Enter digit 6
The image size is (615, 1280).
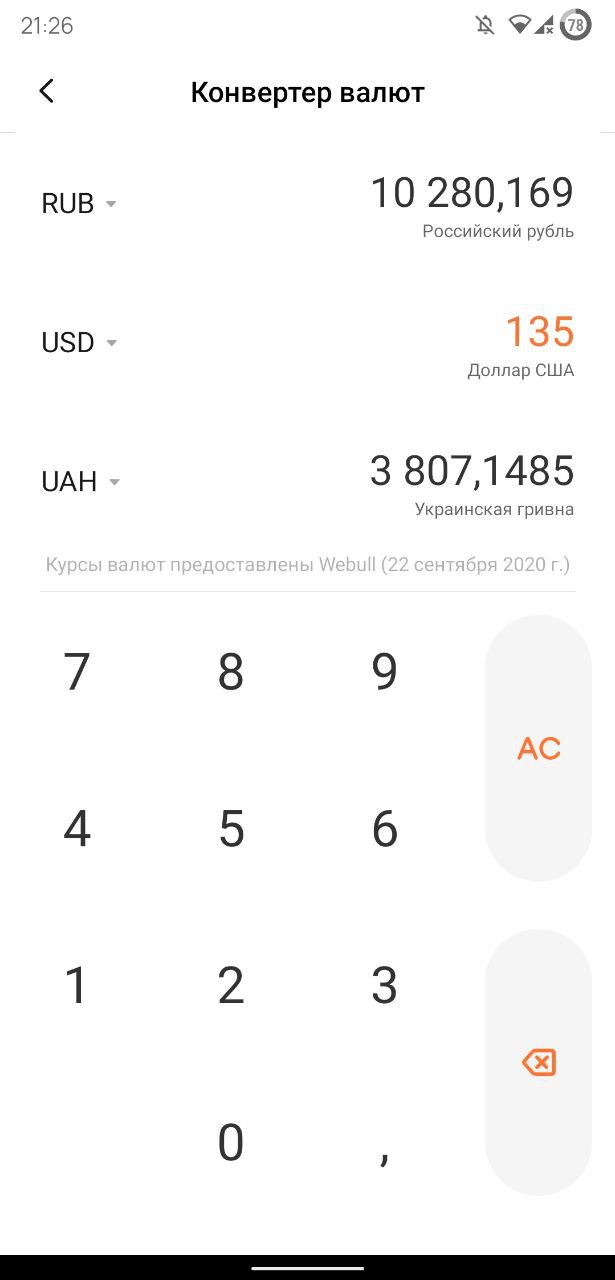click(385, 829)
